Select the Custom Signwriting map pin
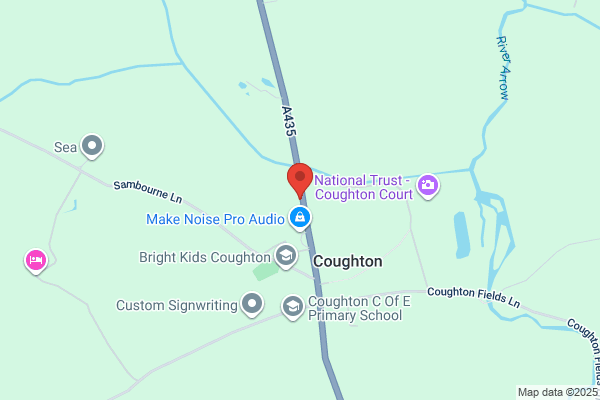The height and width of the screenshot is (400, 600). 252,304
